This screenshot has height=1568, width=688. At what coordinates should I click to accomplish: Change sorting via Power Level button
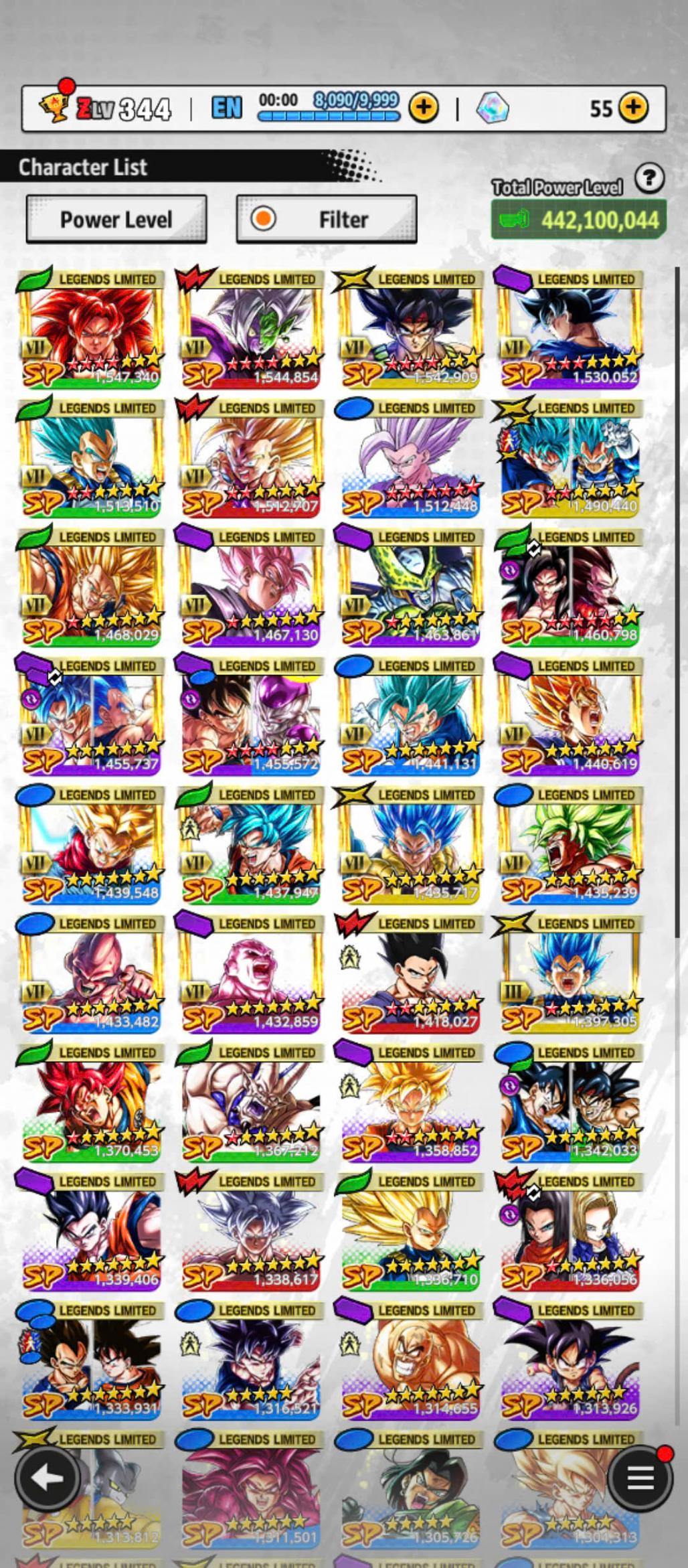click(116, 219)
